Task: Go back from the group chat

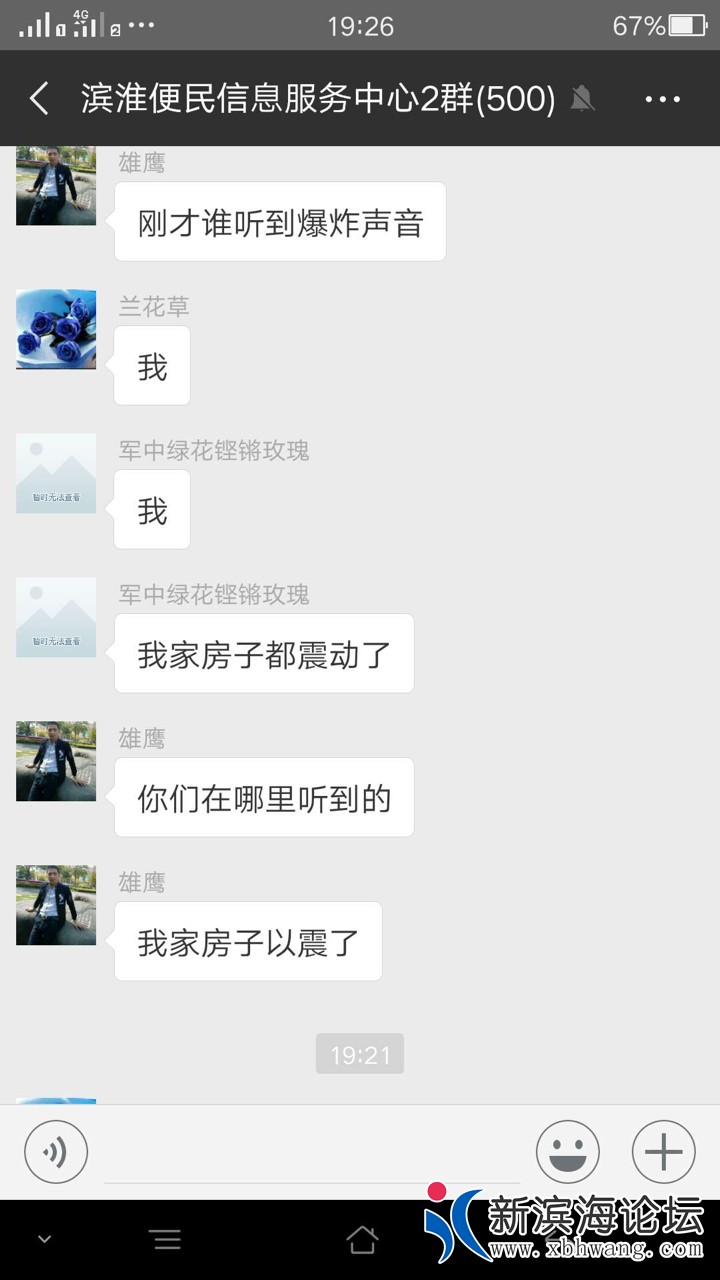Action: (x=40, y=99)
